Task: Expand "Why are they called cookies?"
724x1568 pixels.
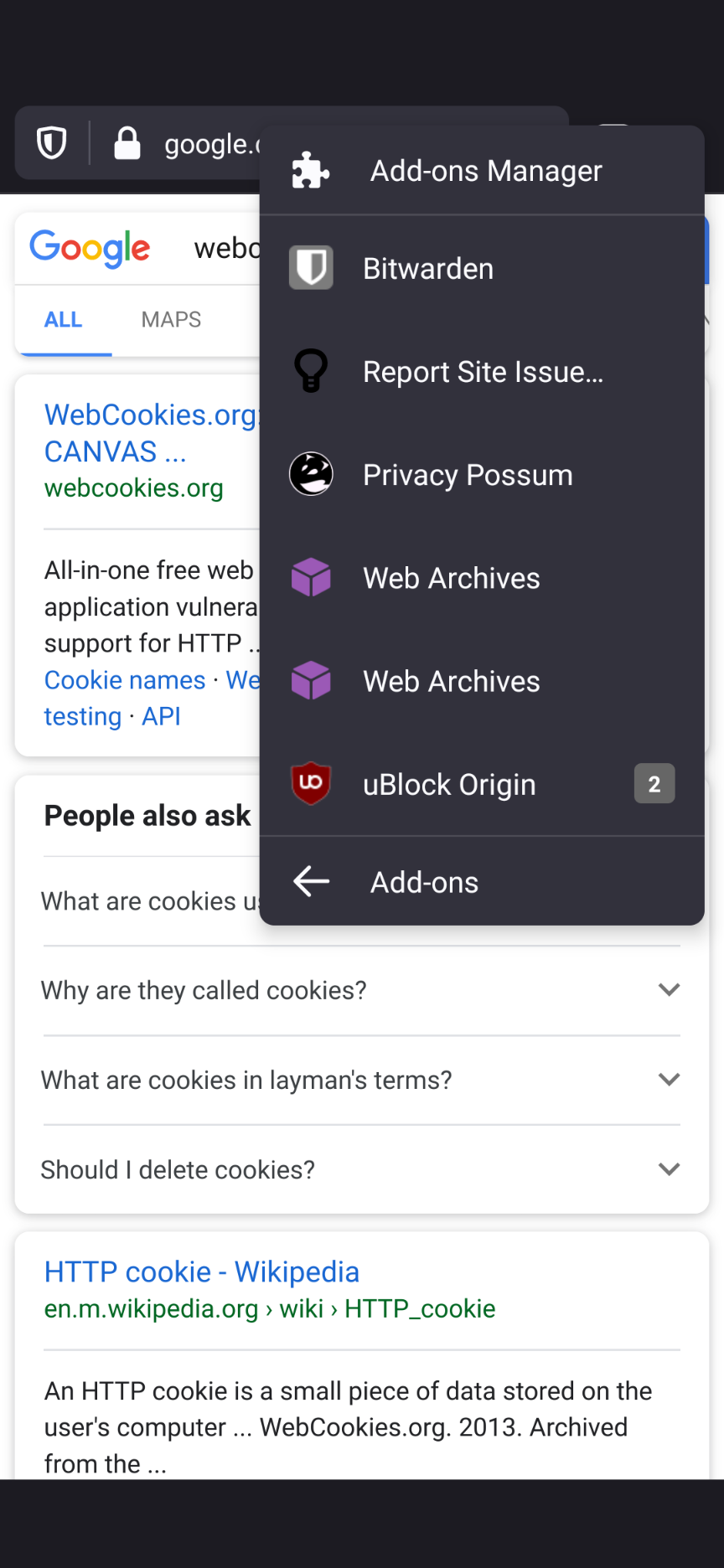Action: coord(361,991)
